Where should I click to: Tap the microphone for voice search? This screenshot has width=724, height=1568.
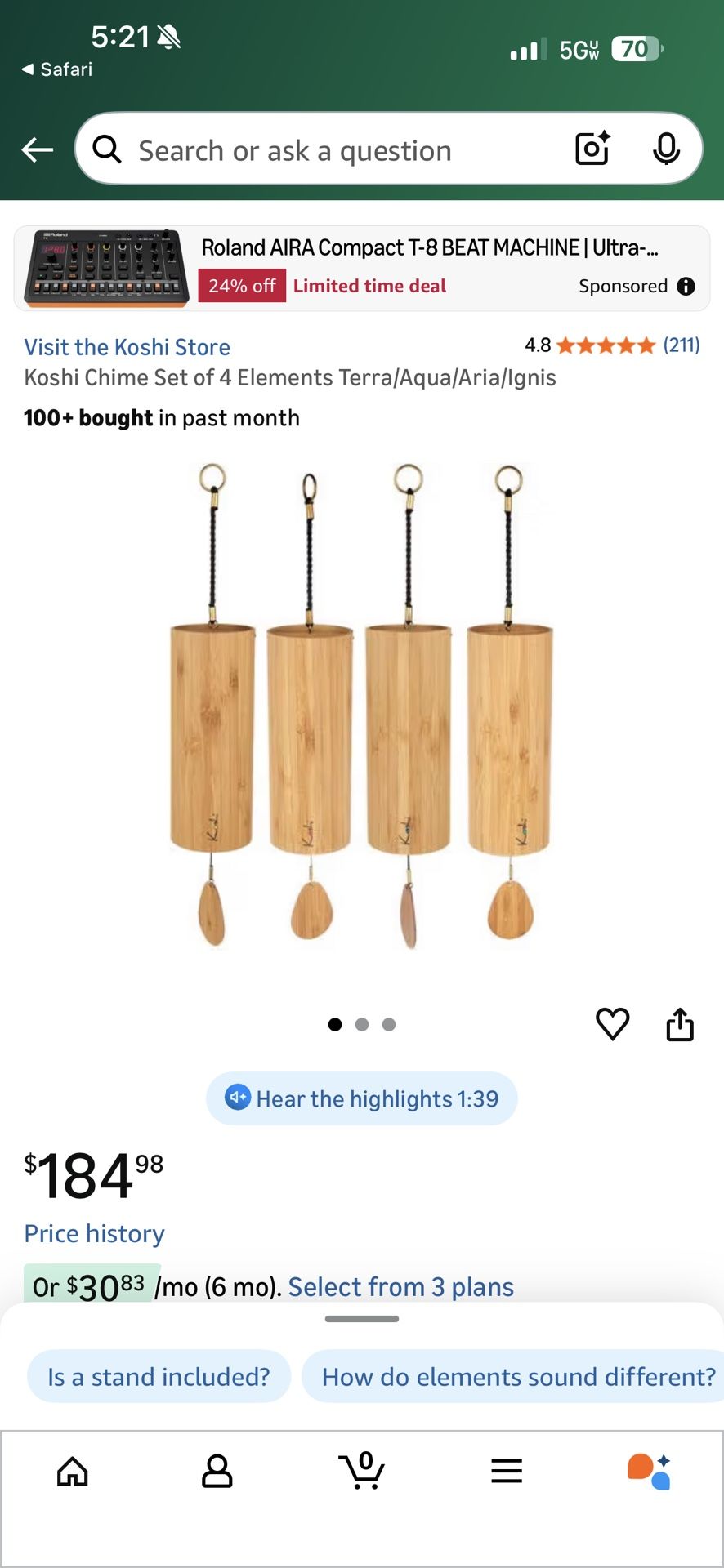(667, 149)
